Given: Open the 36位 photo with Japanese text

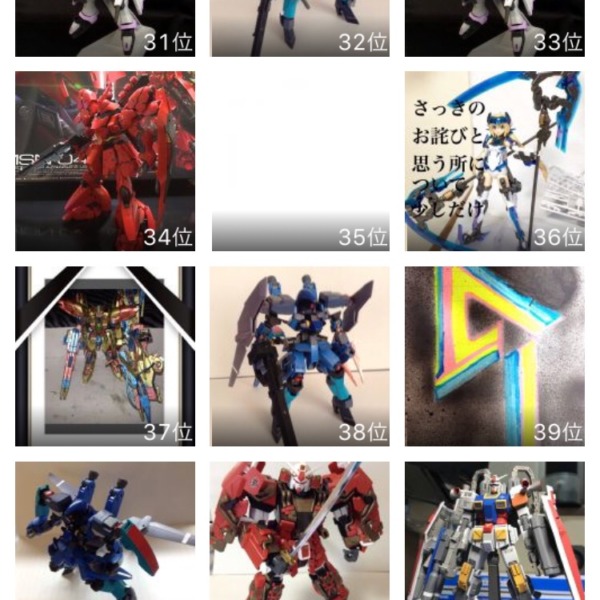Looking at the screenshot, I should pos(494,160).
